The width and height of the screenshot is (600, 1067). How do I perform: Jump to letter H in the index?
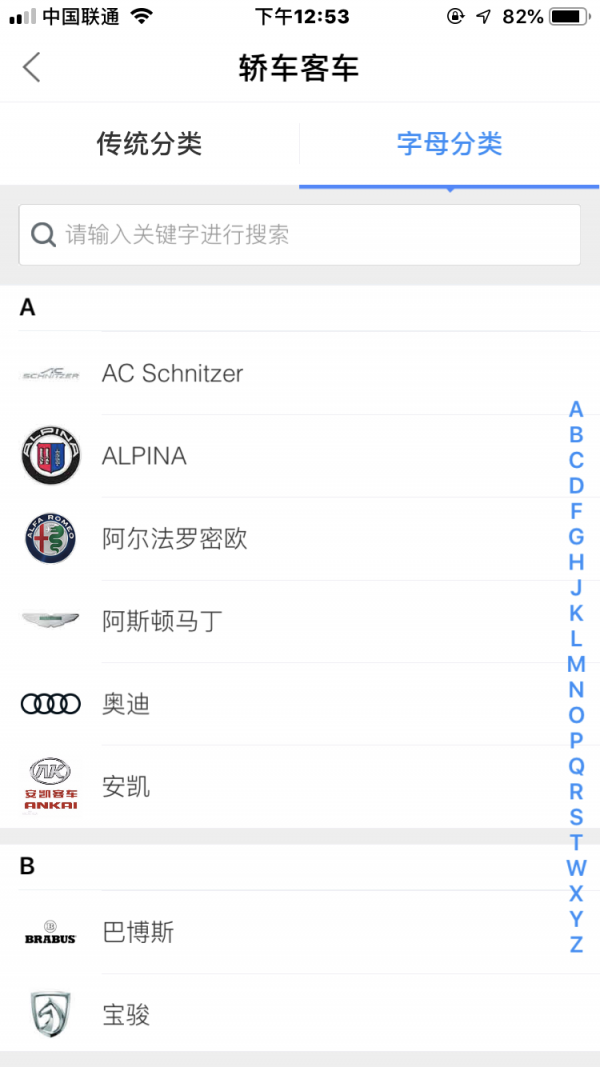576,562
